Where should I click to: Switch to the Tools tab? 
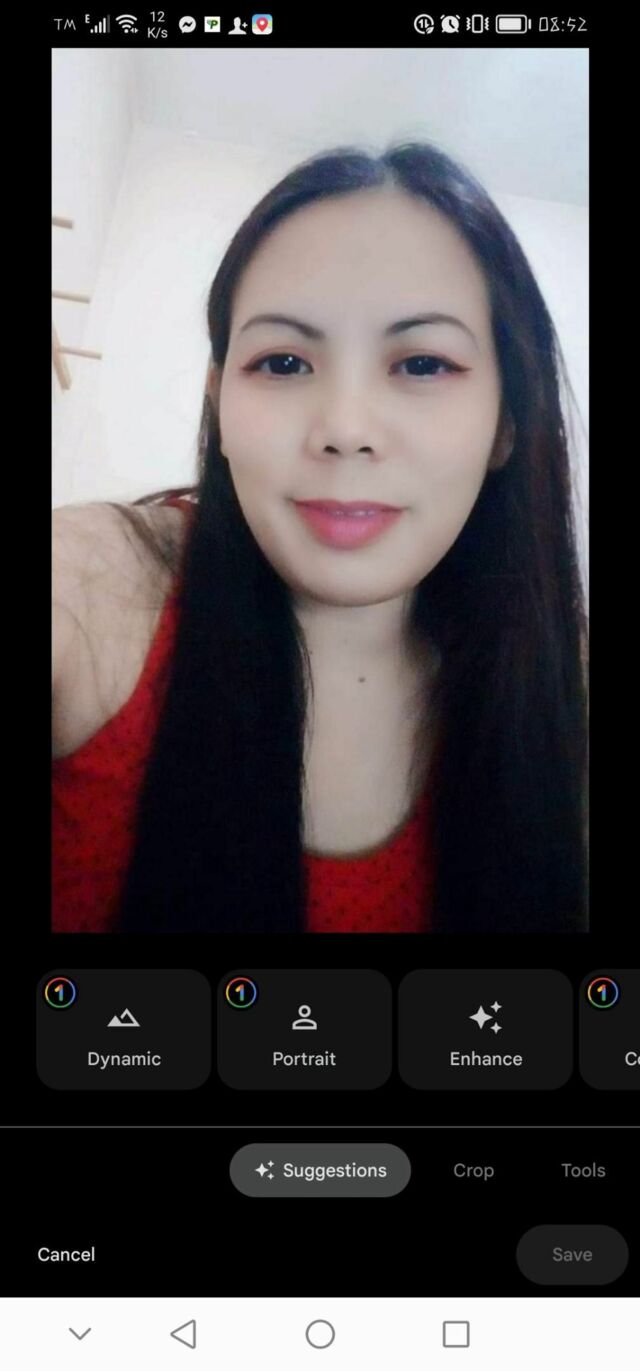click(x=583, y=1170)
